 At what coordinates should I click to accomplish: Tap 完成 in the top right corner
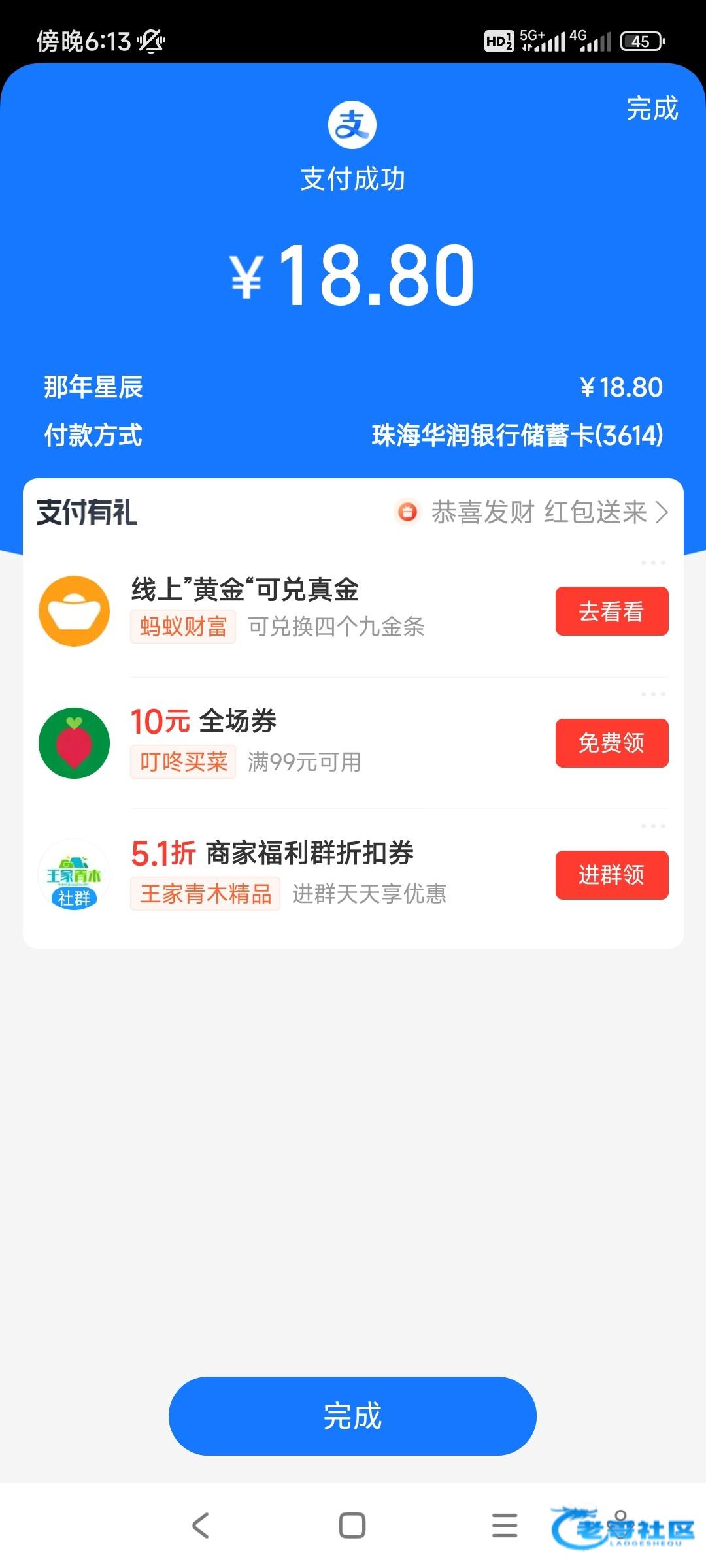652,108
